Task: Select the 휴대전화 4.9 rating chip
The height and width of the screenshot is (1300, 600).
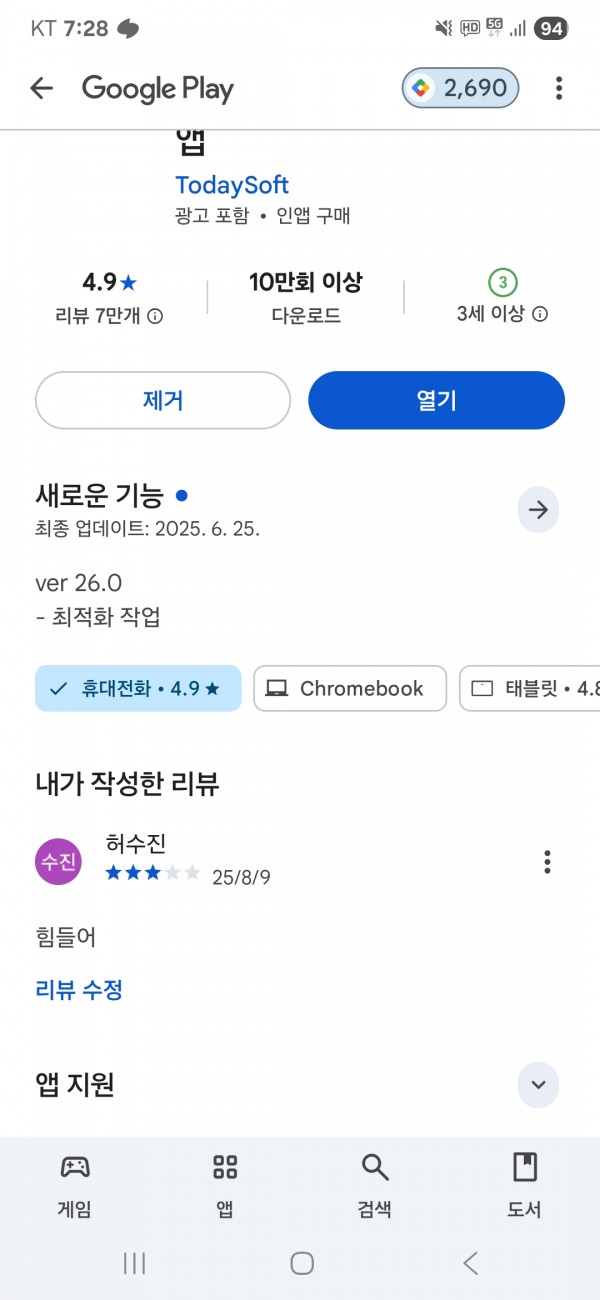Action: pyautogui.click(x=138, y=688)
